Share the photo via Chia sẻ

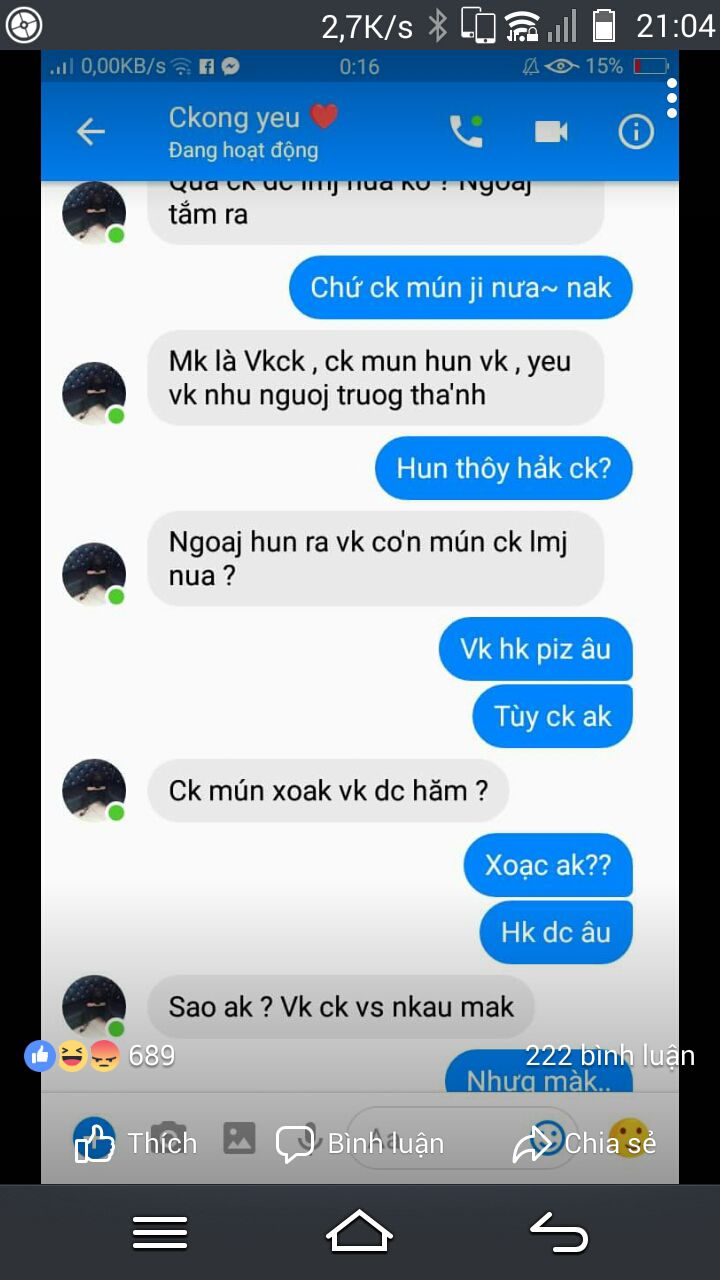coord(584,1143)
